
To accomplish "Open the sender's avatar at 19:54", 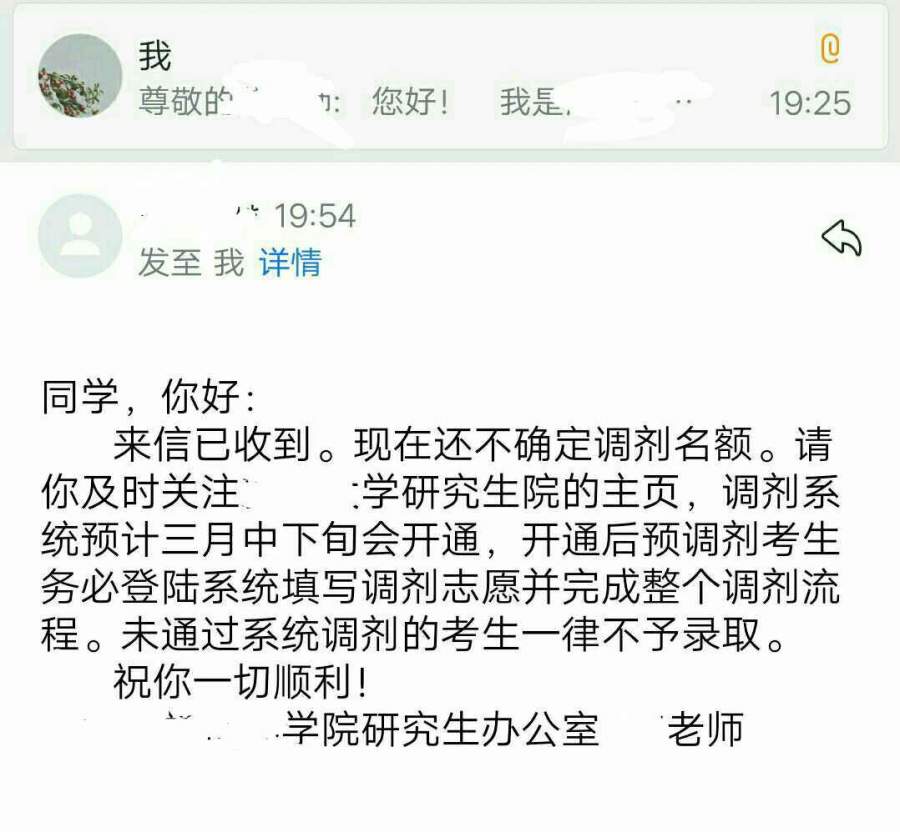I will pyautogui.click(x=79, y=236).
